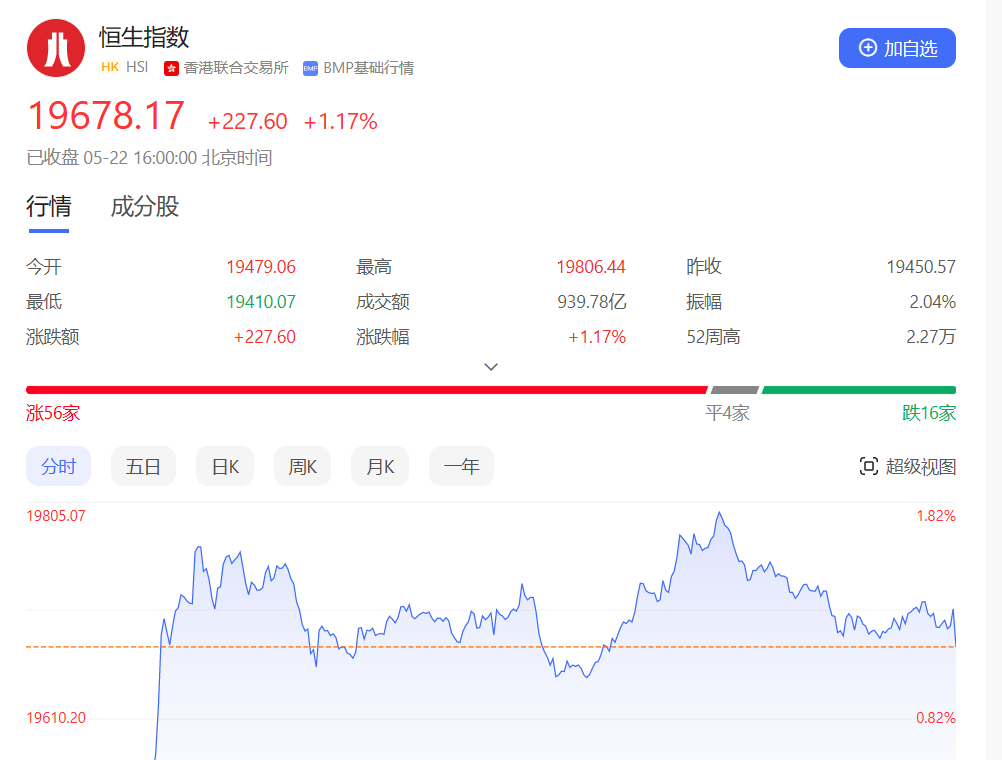Screen dimensions: 1002x760
Task: Open 超级视图 full chart view
Action: coord(908,466)
